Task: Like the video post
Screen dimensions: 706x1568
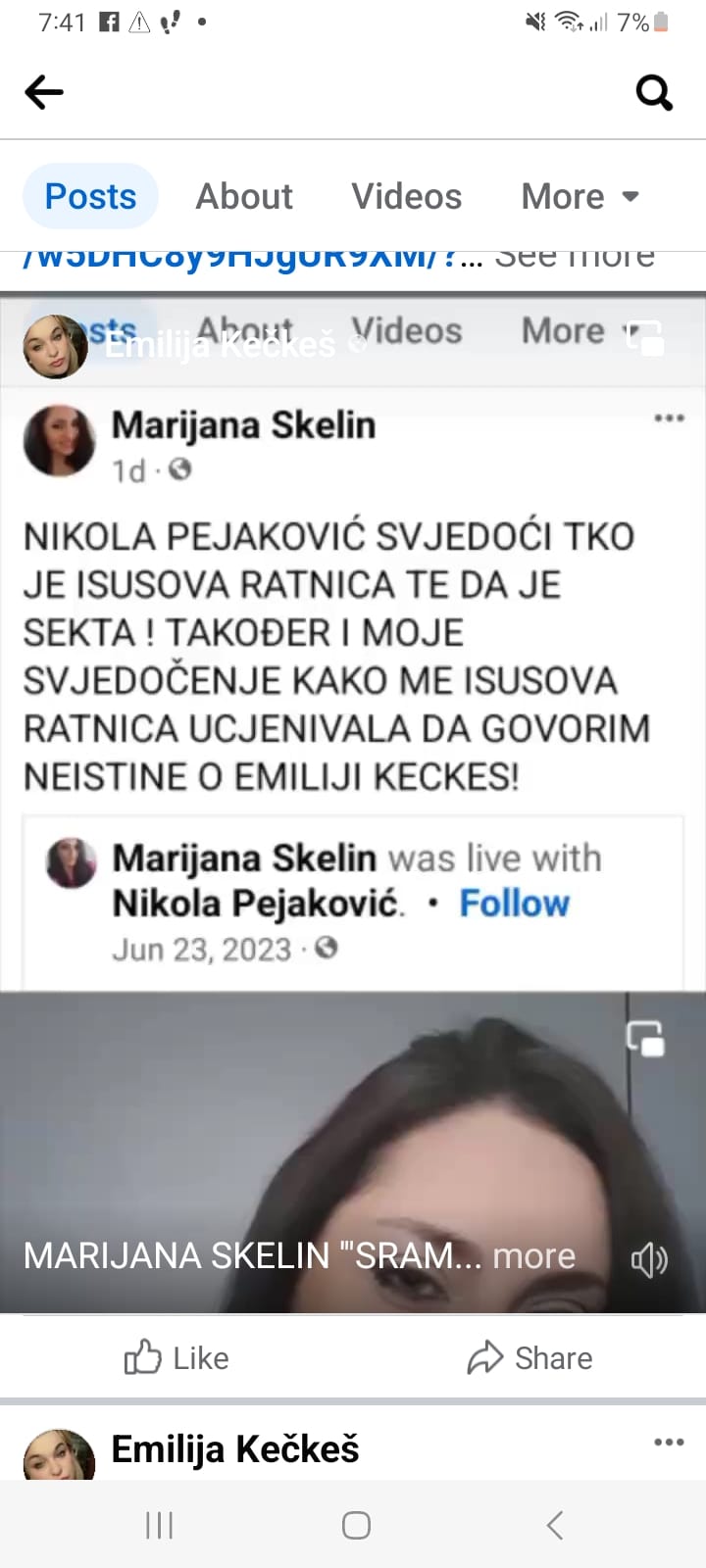Action: coord(176,1358)
